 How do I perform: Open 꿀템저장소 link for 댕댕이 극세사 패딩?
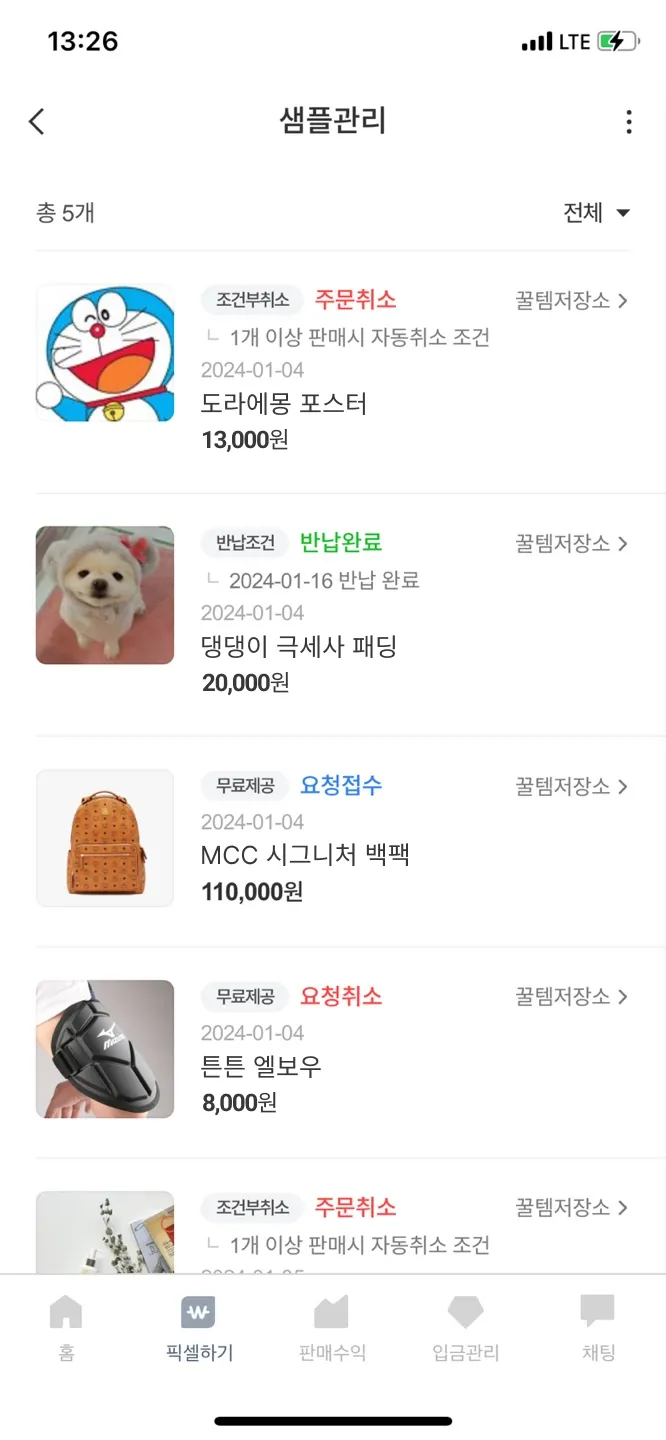571,544
